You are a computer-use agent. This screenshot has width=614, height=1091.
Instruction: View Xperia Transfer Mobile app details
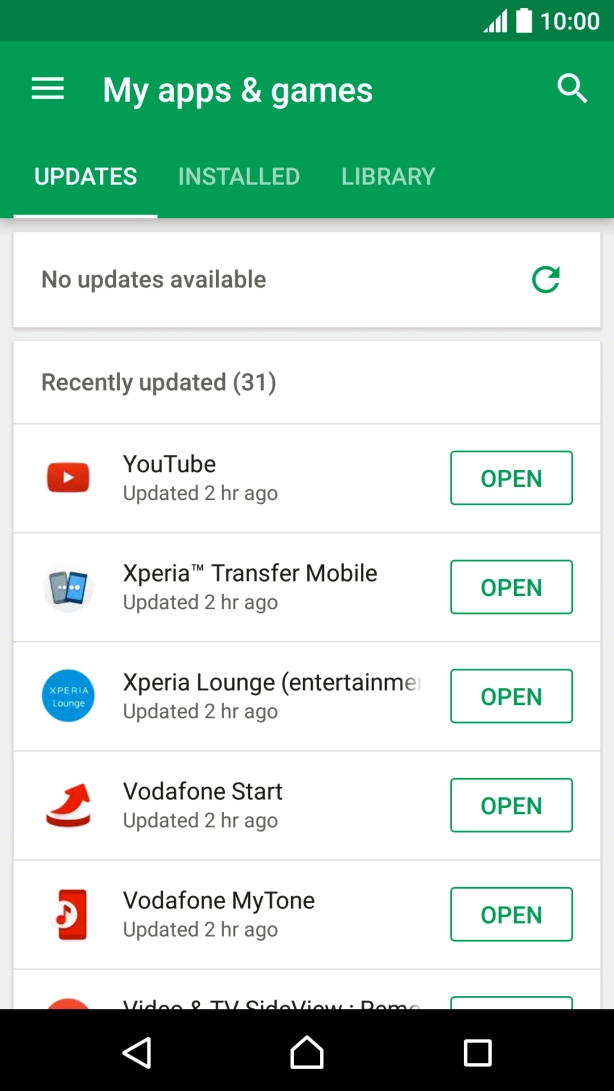tap(250, 587)
